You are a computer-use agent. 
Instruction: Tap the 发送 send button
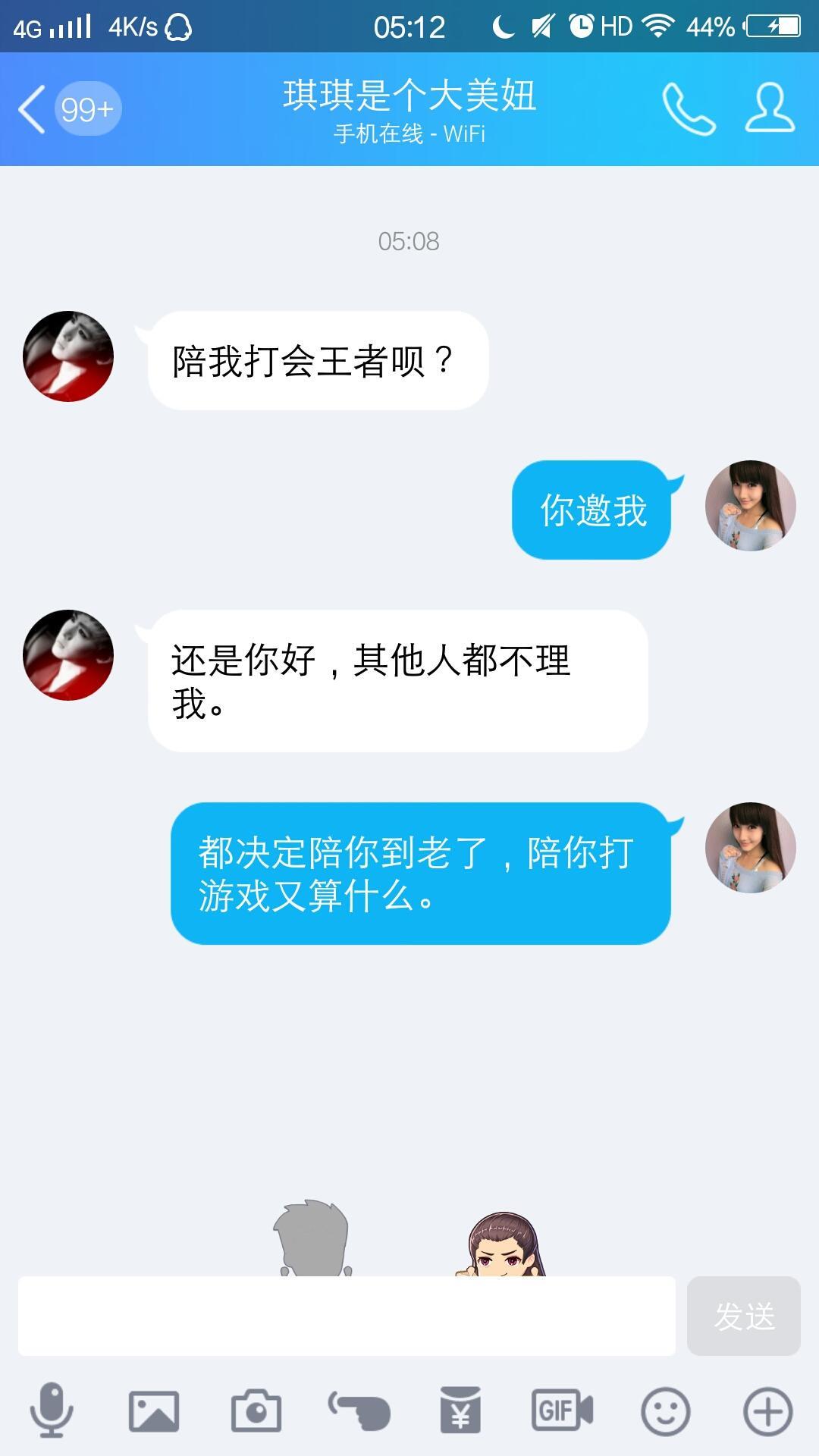point(743,1316)
